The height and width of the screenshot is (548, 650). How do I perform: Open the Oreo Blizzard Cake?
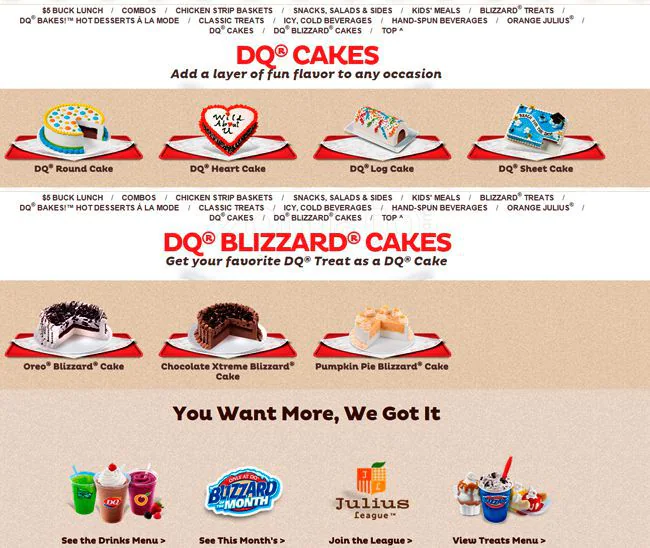pyautogui.click(x=74, y=366)
